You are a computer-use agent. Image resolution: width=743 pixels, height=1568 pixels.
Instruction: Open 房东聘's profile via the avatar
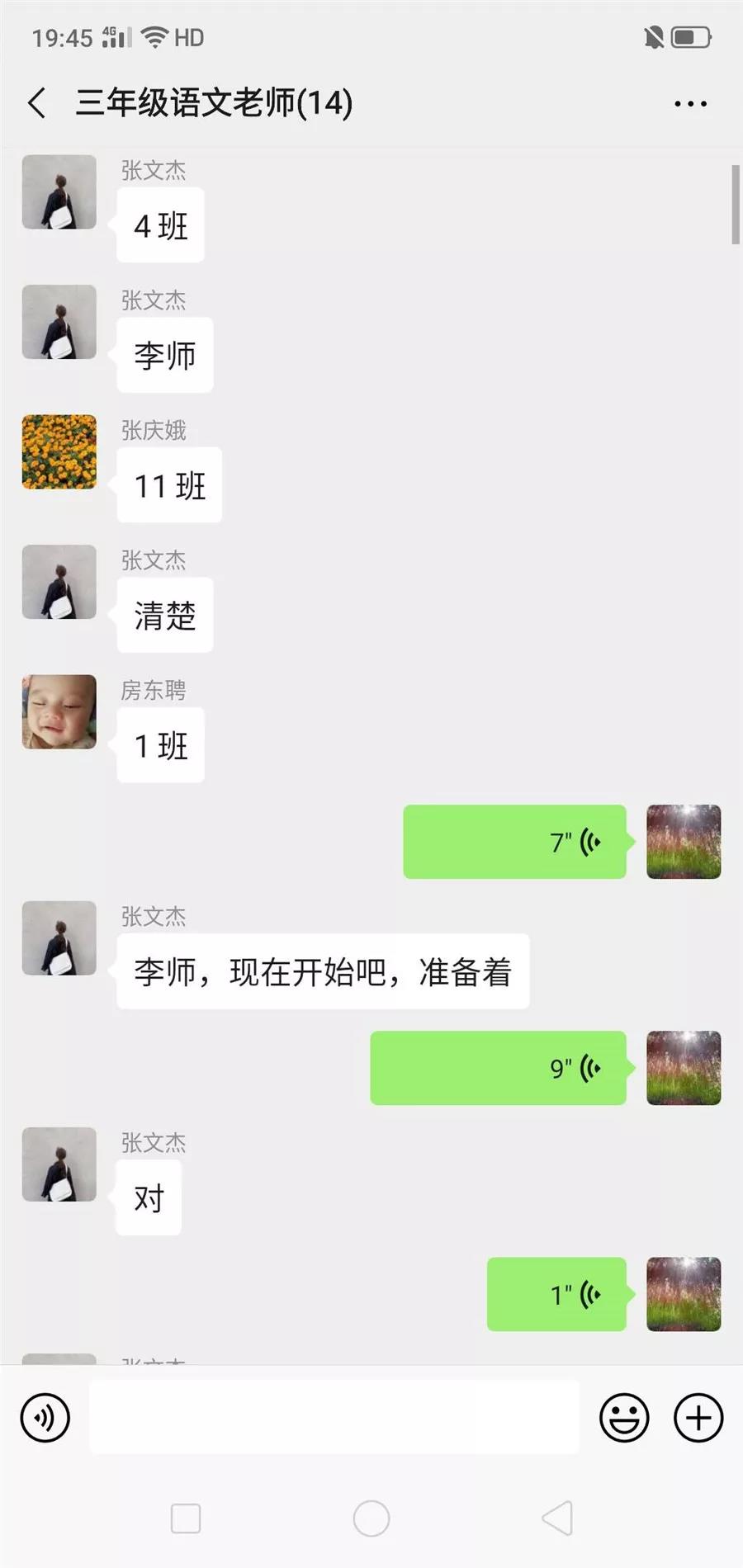[59, 712]
